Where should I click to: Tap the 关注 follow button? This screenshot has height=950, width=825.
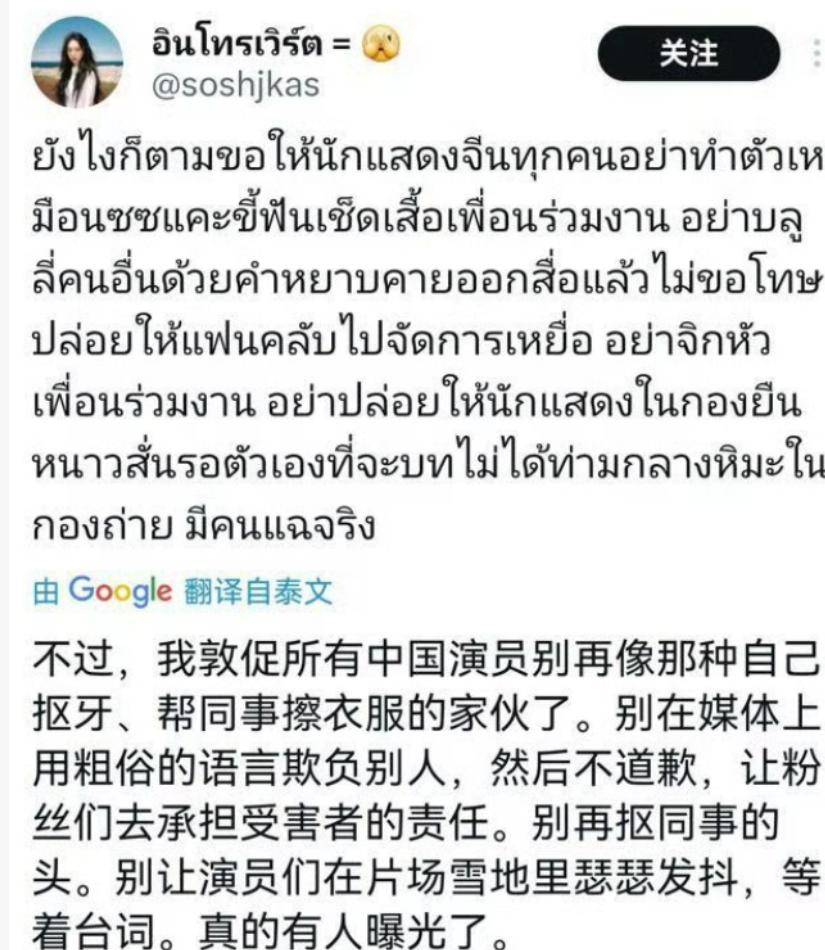688,53
